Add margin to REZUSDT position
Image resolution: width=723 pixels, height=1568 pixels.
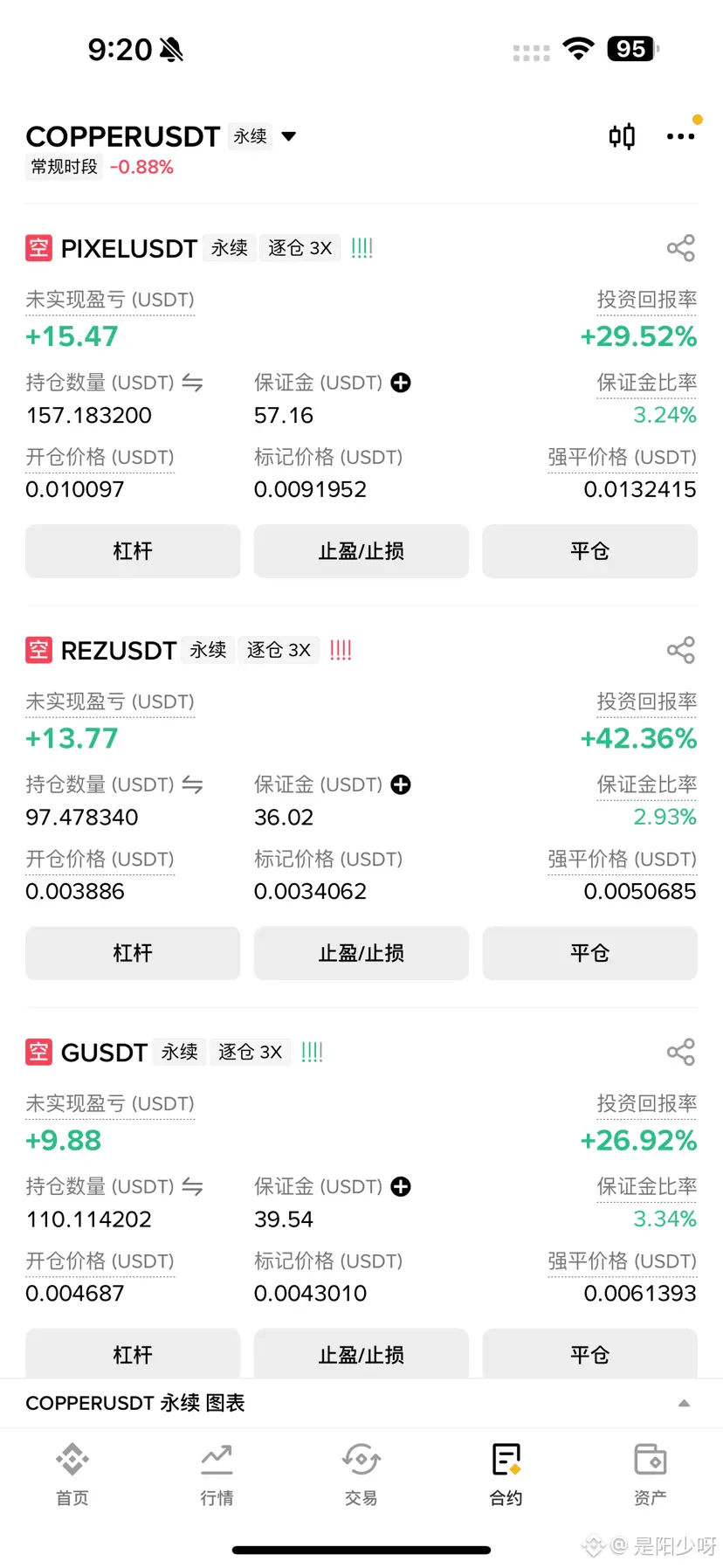[x=401, y=784]
